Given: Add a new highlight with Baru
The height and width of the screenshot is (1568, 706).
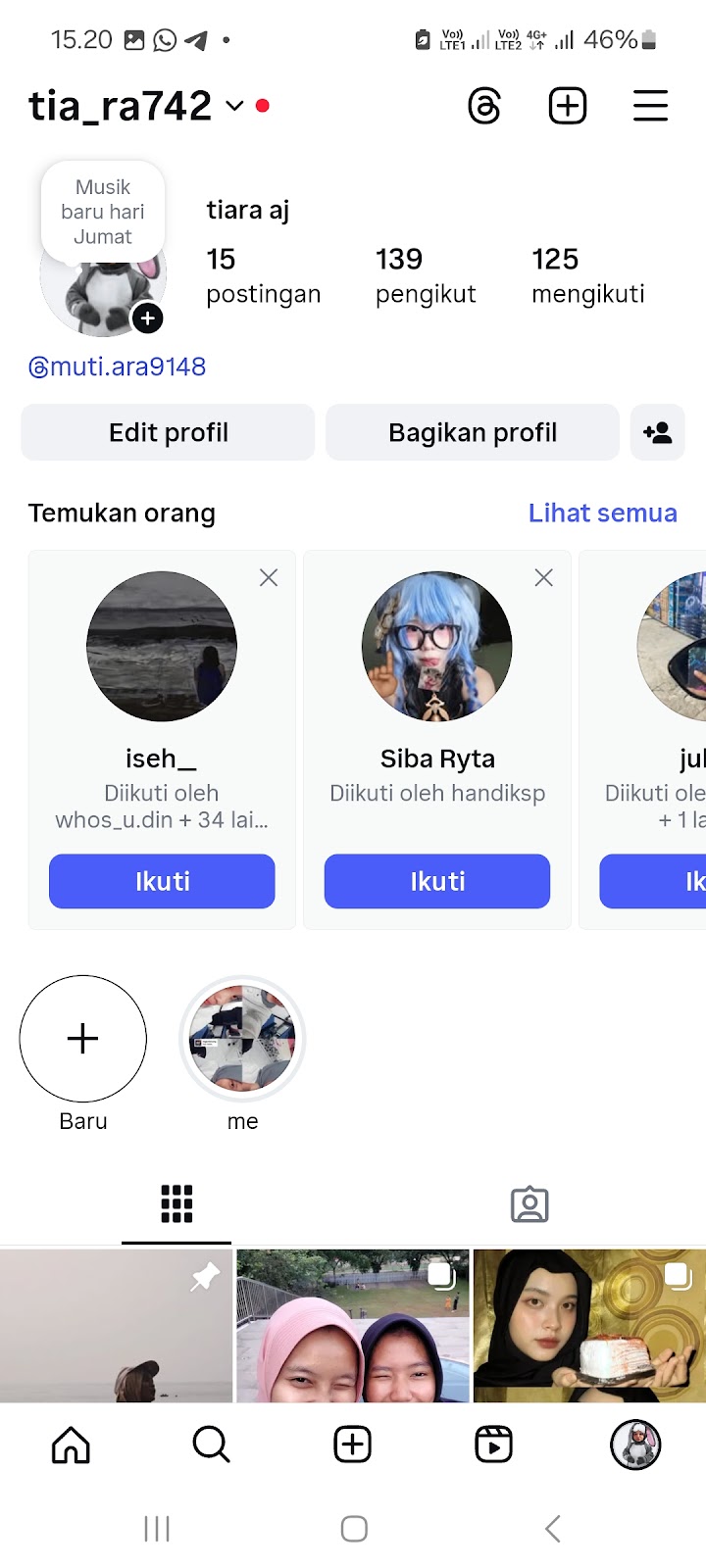Looking at the screenshot, I should 83,1039.
